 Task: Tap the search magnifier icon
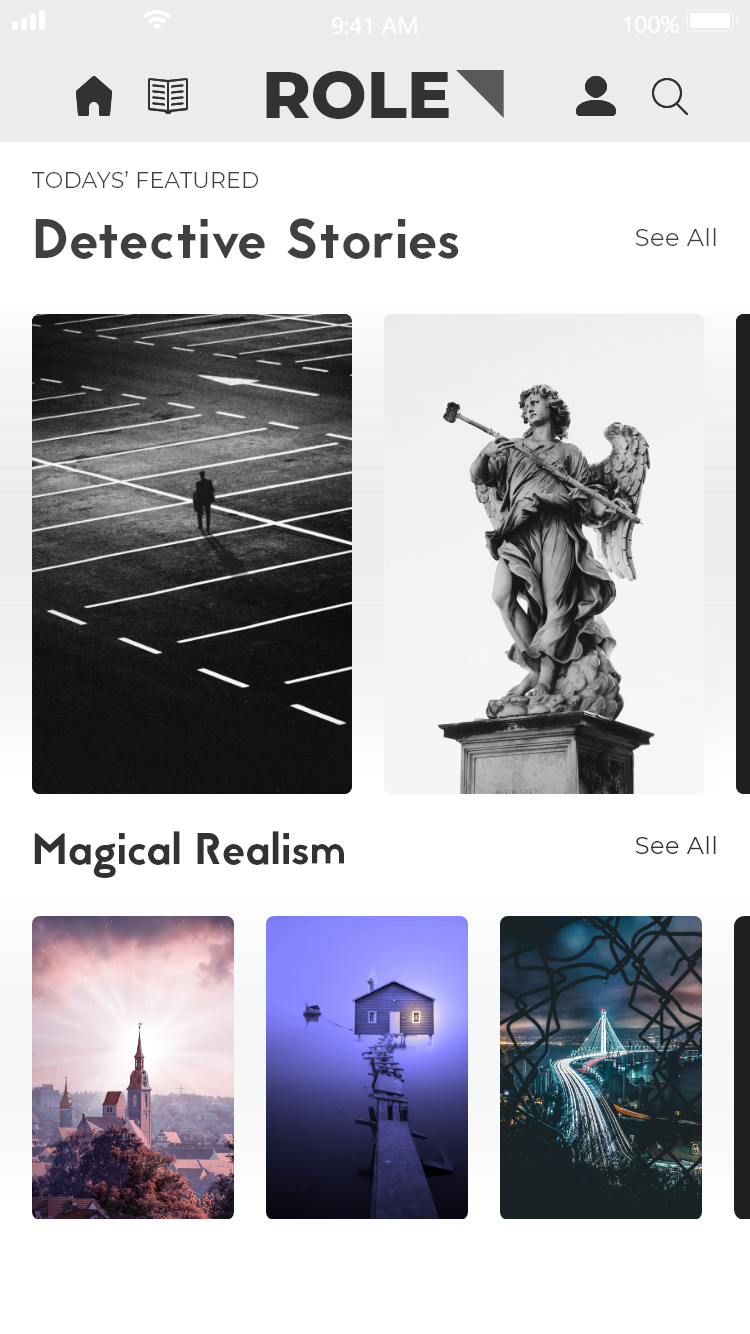(x=669, y=97)
